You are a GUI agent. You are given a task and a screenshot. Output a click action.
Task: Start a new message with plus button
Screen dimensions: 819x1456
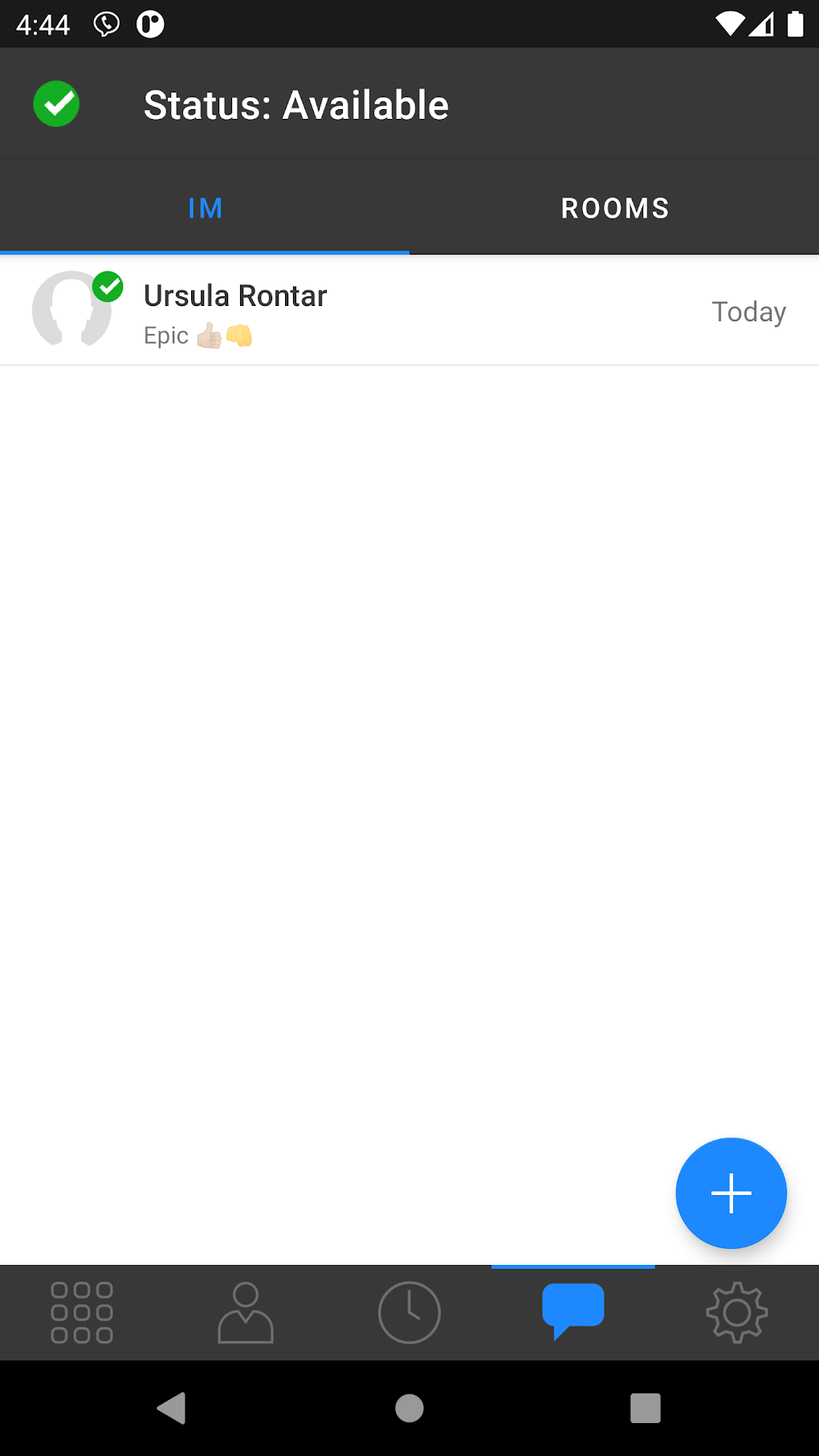pos(731,1193)
